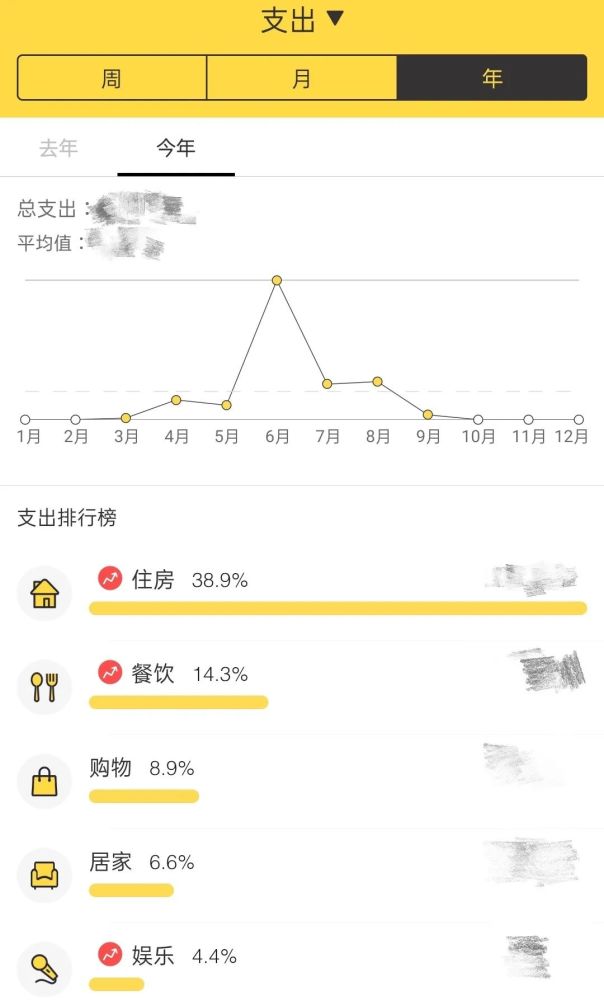This screenshot has width=604, height=1000.
Task: Select the 年 segment
Action: tap(492, 78)
